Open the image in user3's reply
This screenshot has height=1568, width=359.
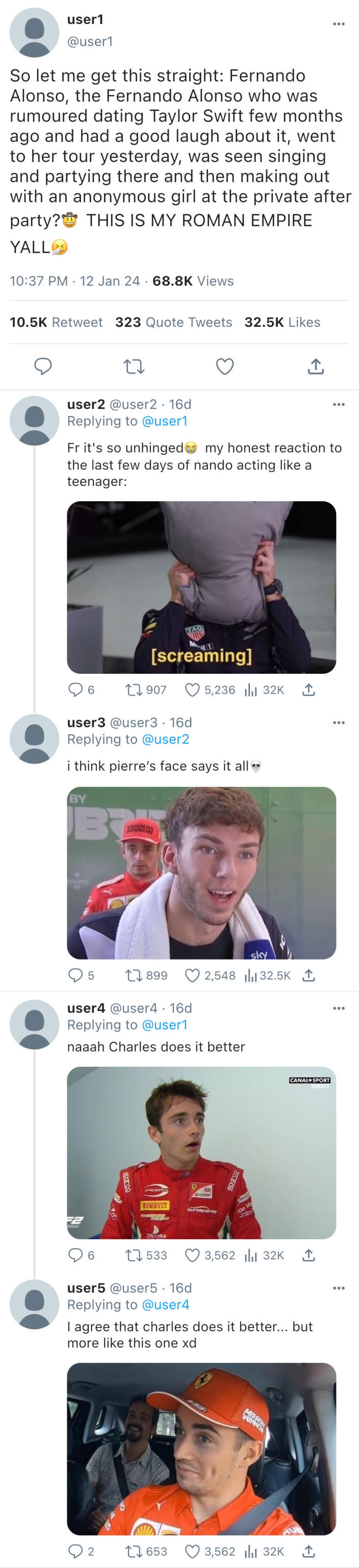[x=201, y=872]
